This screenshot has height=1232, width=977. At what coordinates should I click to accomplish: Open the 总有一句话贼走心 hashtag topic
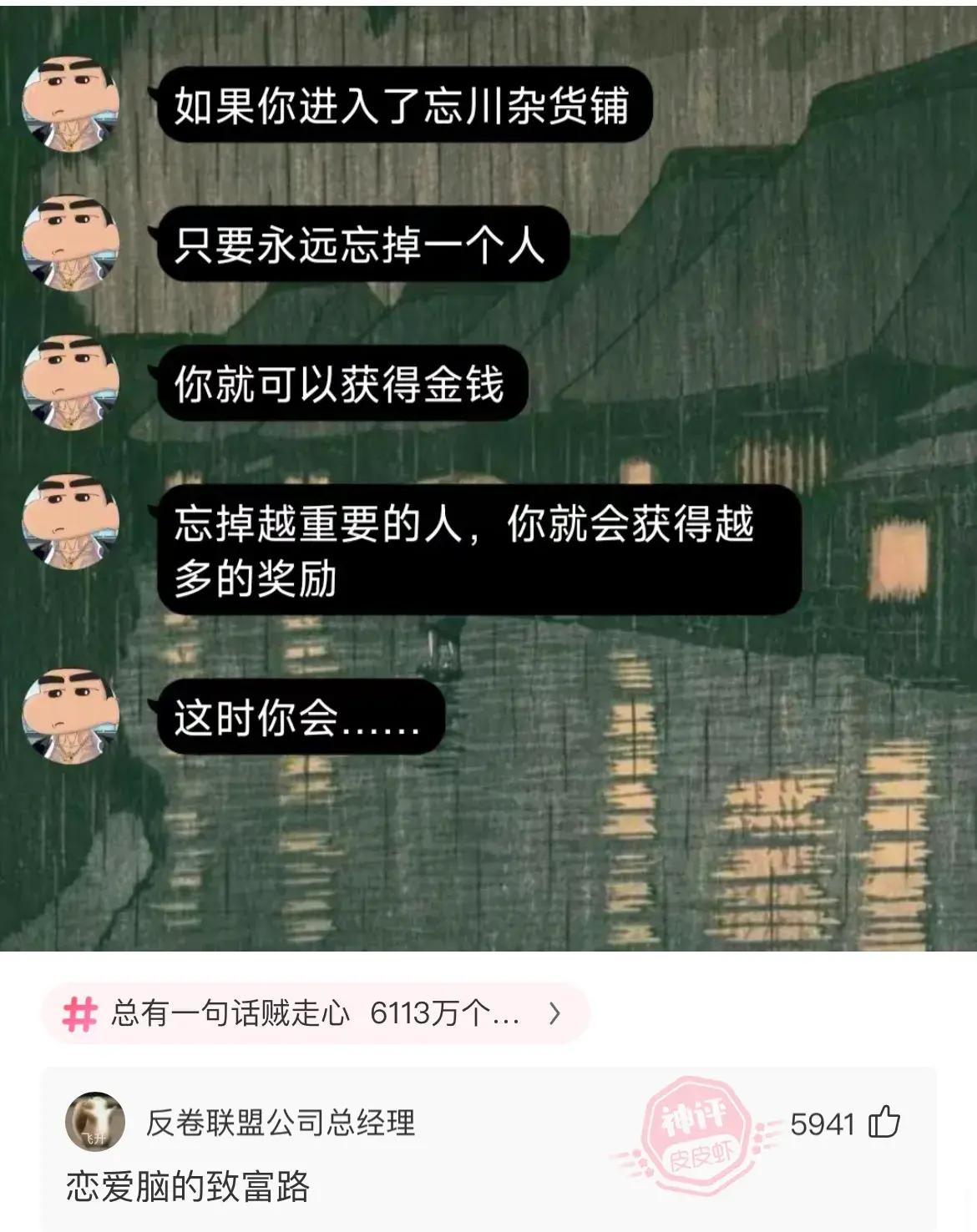tap(315, 1013)
